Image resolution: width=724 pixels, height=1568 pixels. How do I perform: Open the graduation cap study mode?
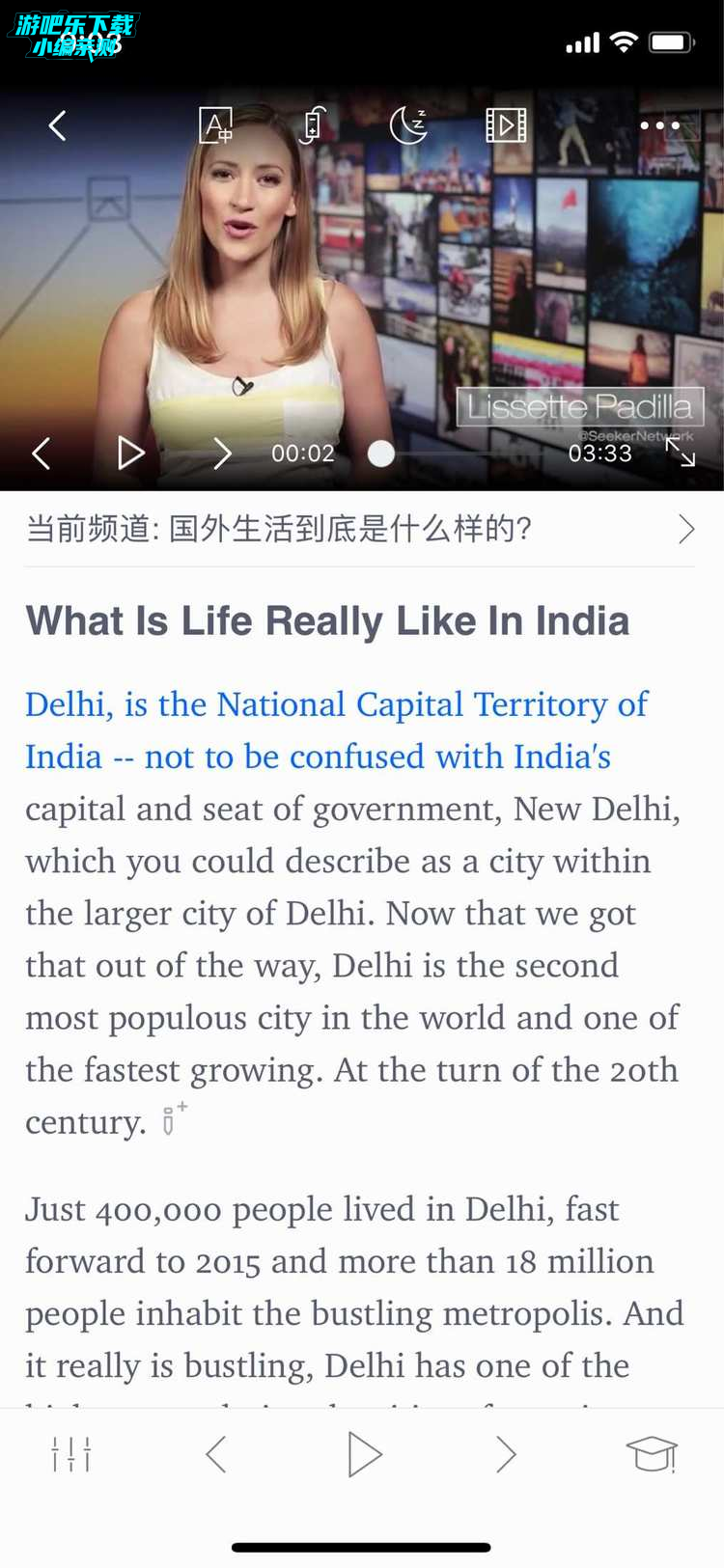[653, 1454]
